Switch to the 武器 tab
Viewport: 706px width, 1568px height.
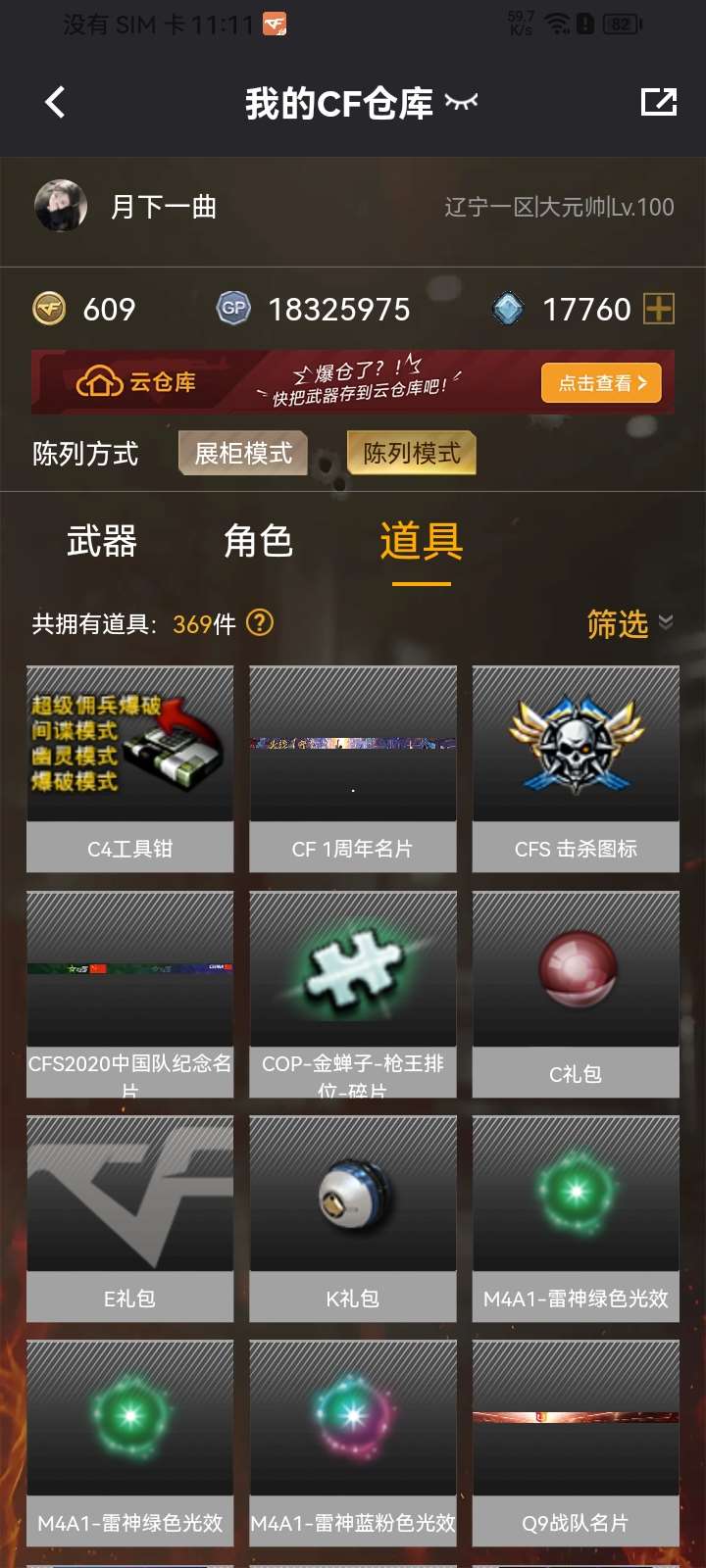point(102,541)
